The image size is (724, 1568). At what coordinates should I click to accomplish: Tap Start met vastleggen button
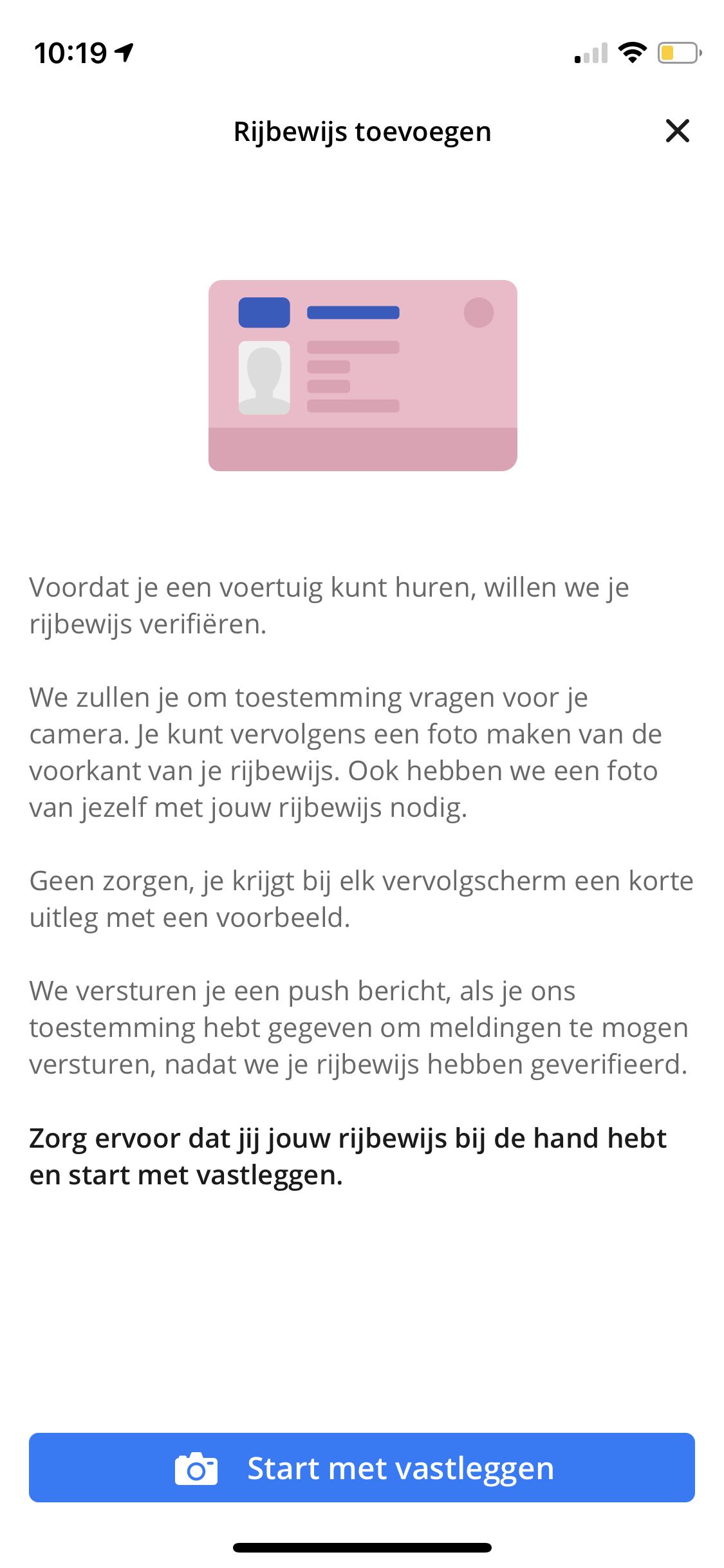coord(362,1468)
